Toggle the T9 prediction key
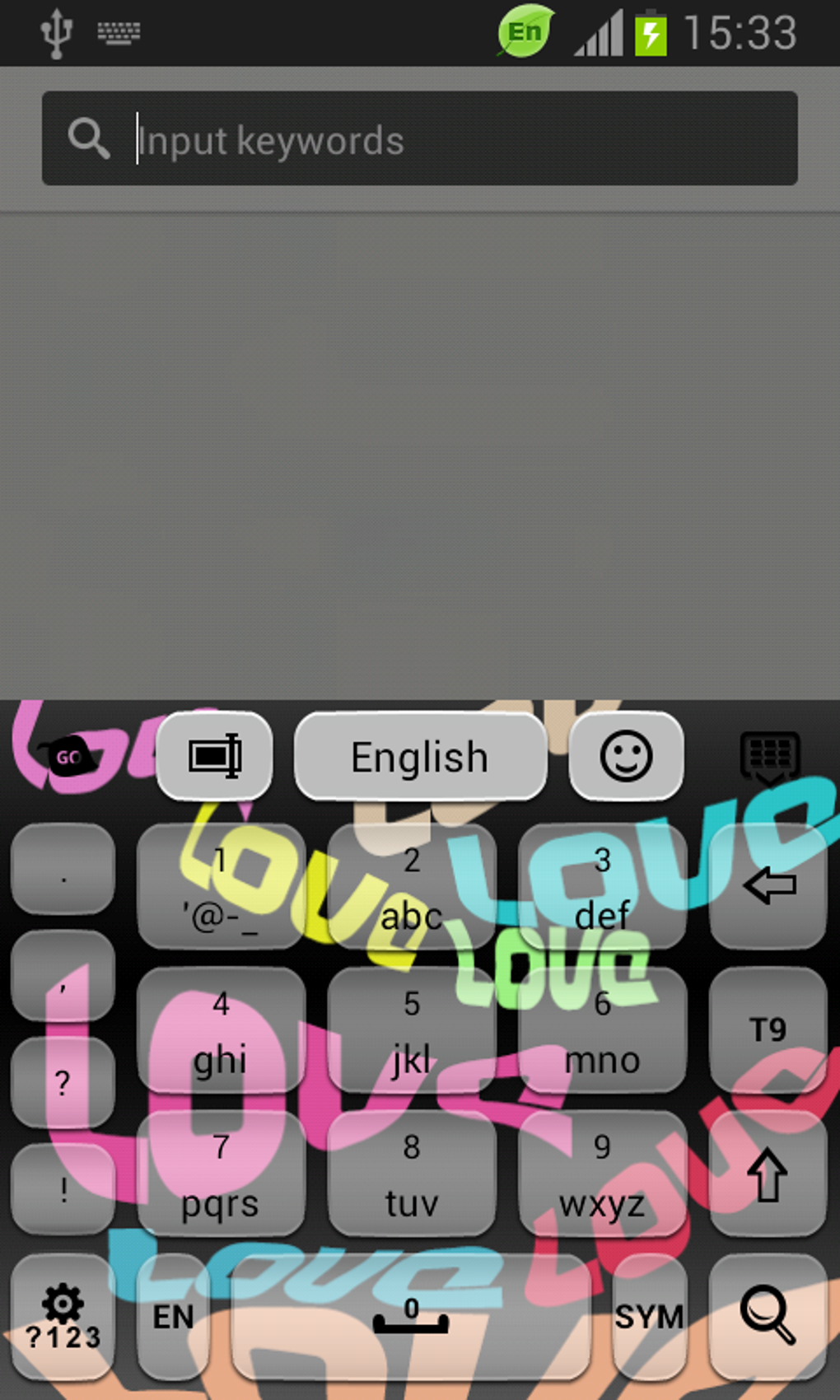 [768, 1029]
